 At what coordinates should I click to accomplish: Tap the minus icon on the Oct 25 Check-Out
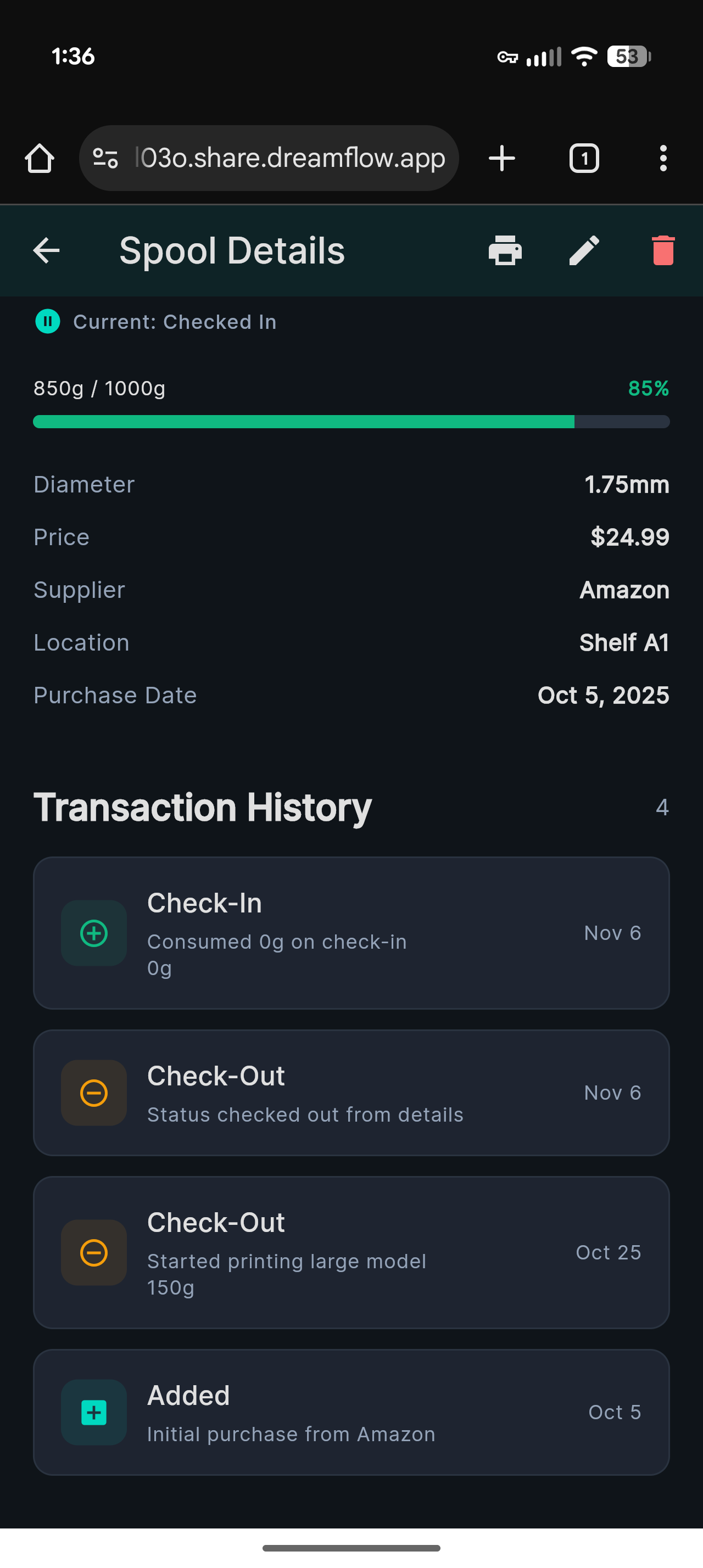(x=93, y=1253)
